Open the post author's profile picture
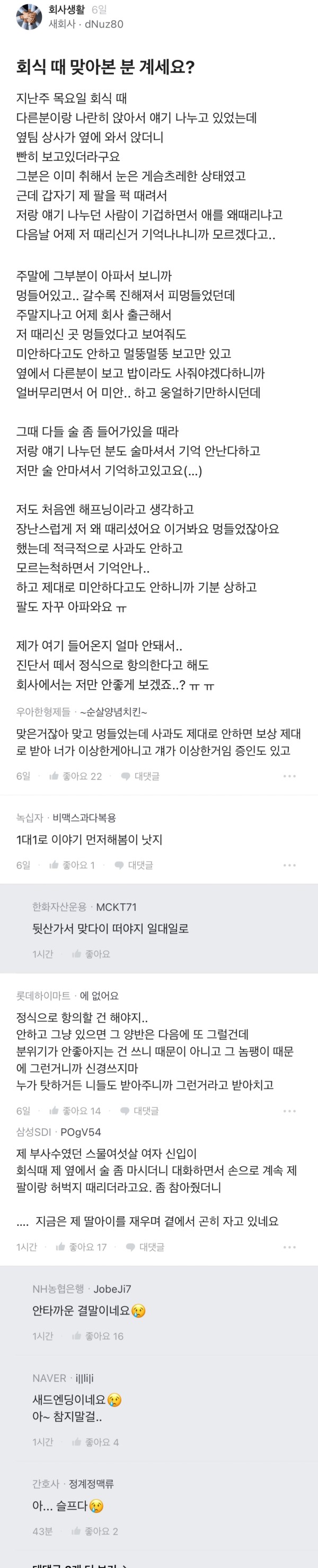 tap(29, 18)
